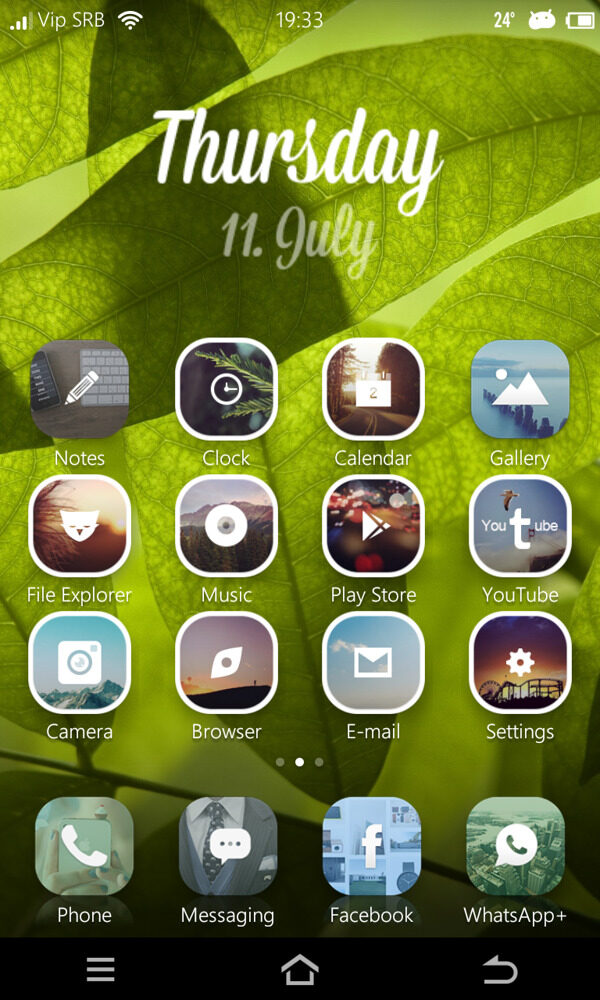
Task: Open the Phone dialer in the dock
Action: (84, 847)
